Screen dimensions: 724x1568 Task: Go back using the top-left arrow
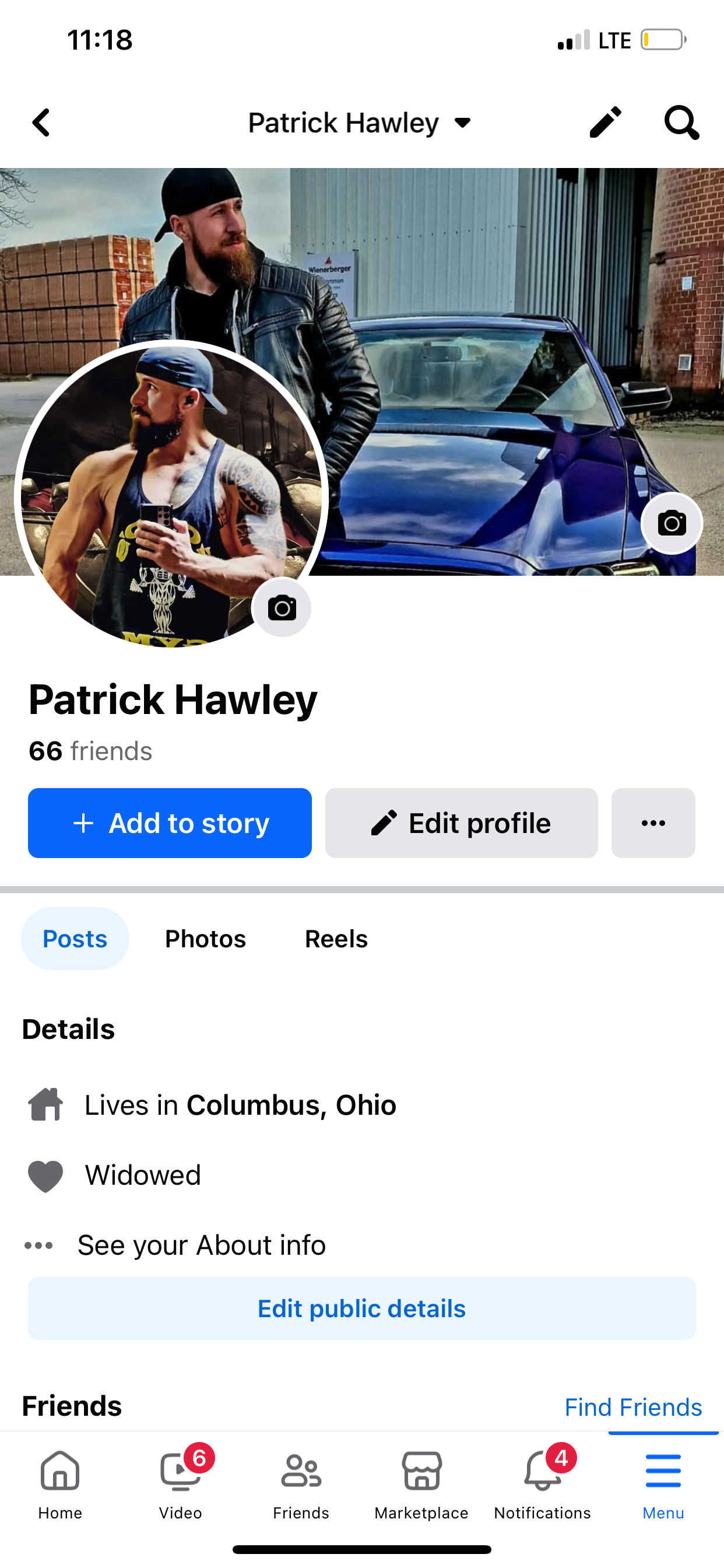[41, 123]
